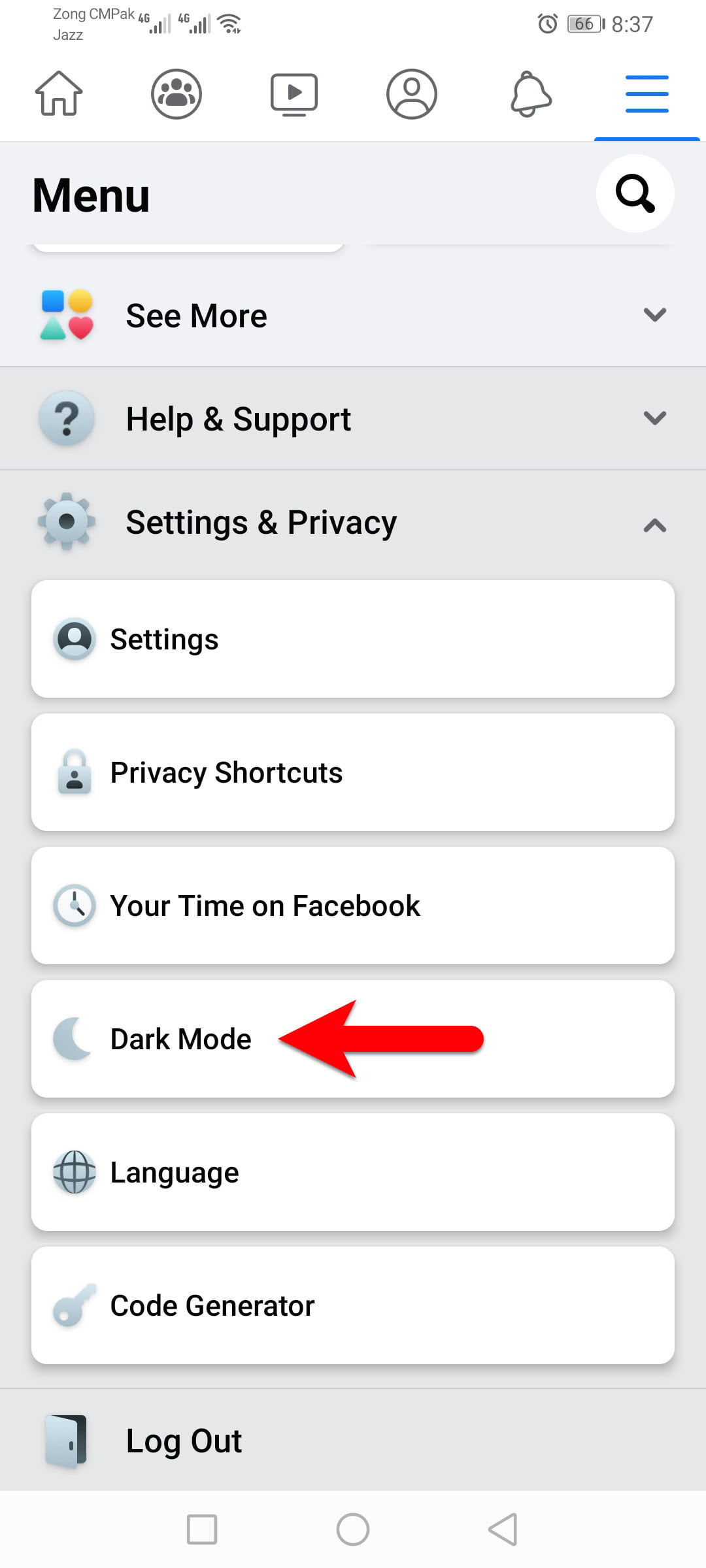The width and height of the screenshot is (706, 1568).
Task: Open the Groups tab
Action: [x=176, y=94]
